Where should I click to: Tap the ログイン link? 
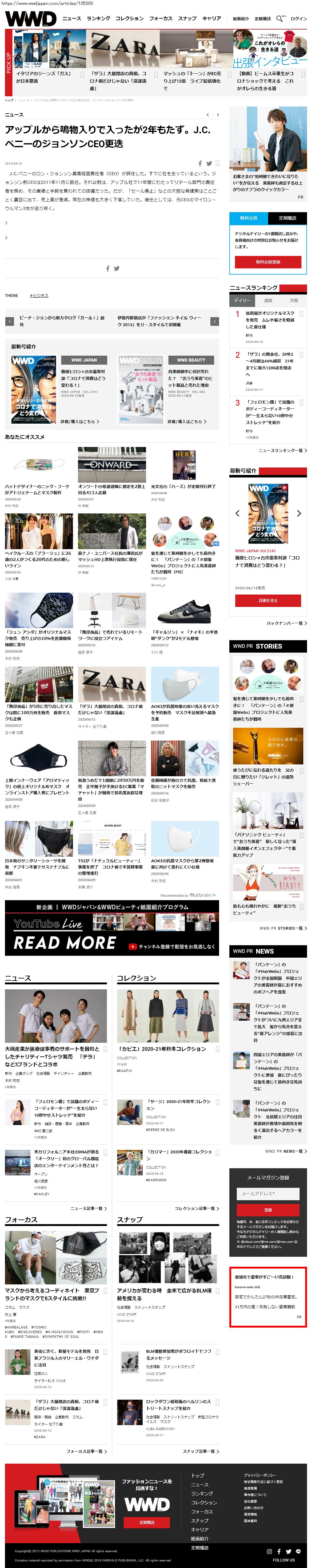(299, 19)
